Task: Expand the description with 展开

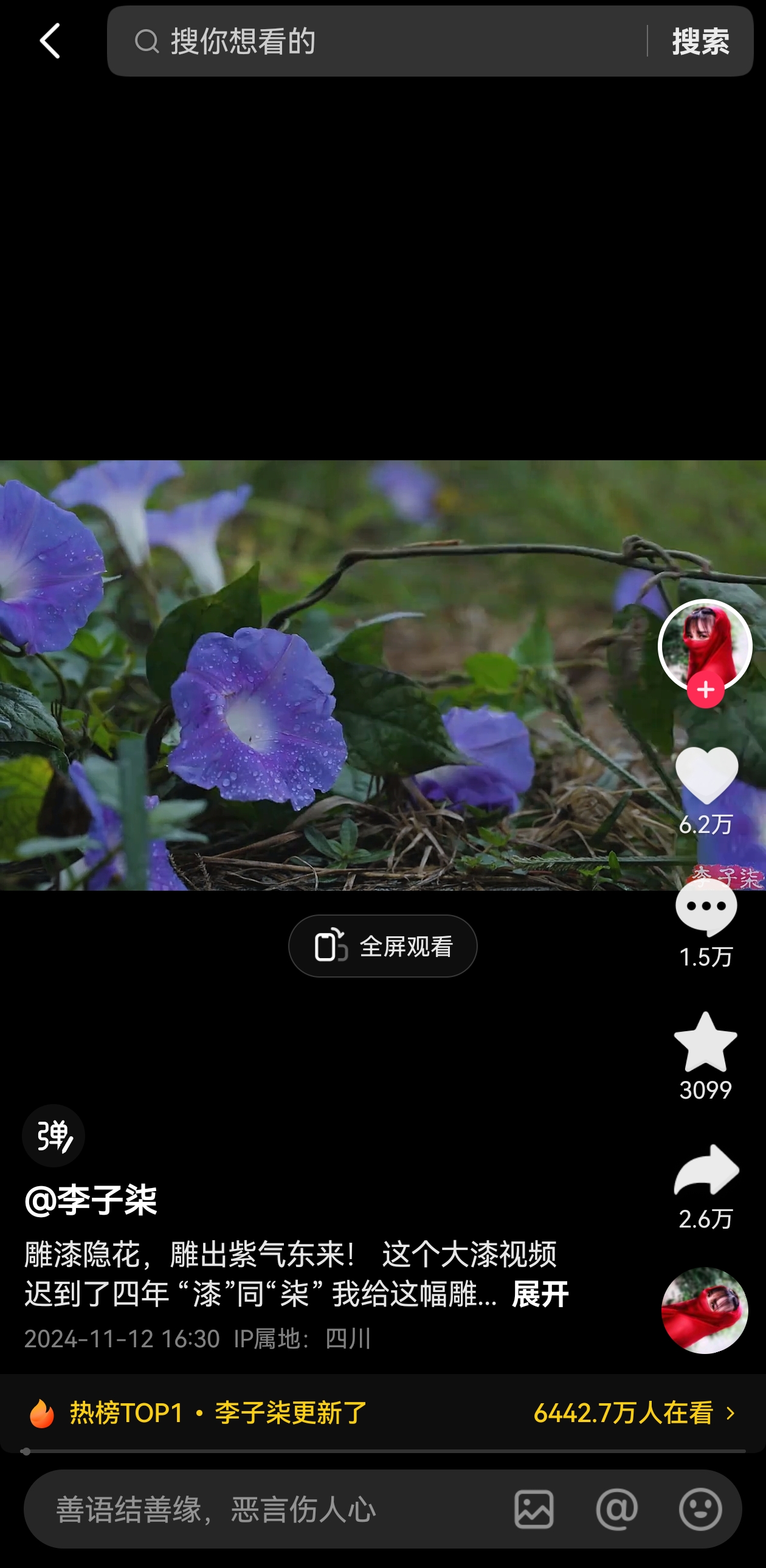Action: coord(540,1294)
